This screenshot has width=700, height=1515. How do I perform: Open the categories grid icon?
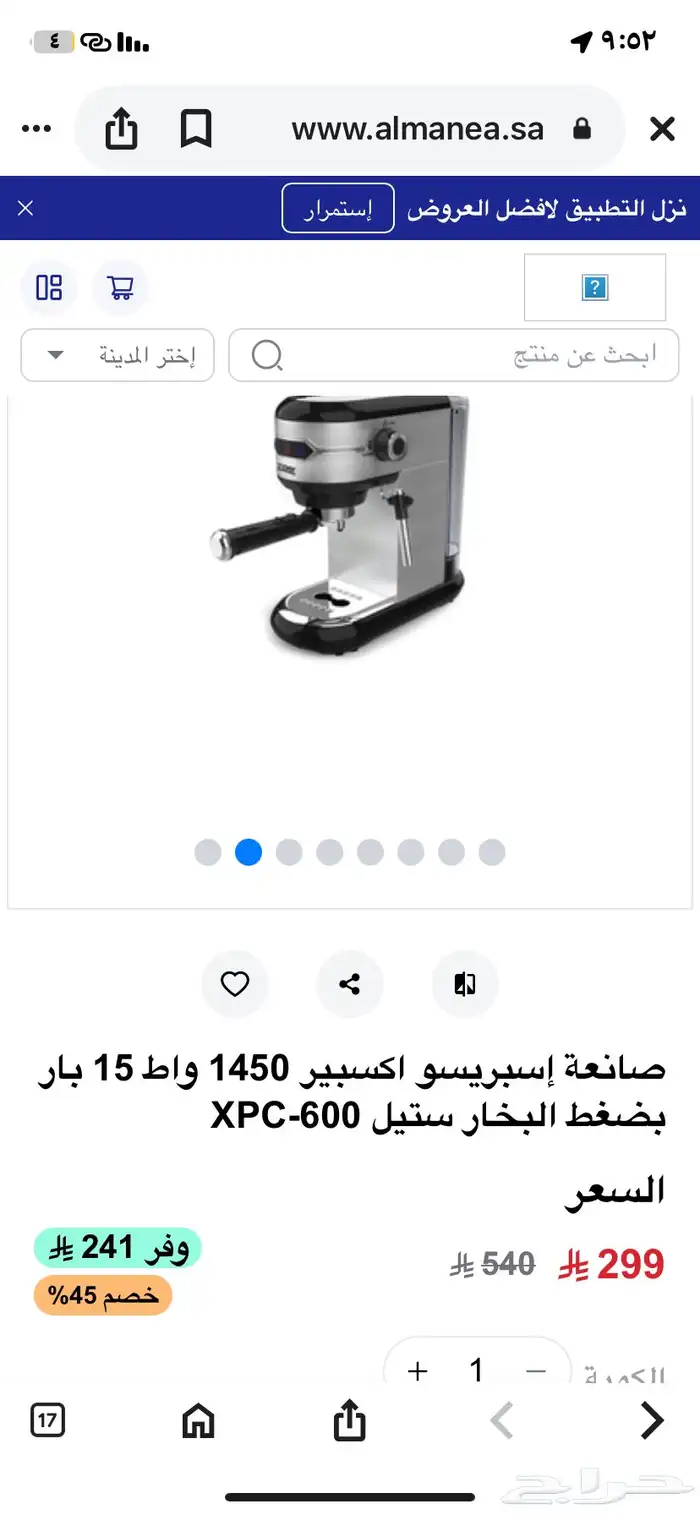point(49,288)
